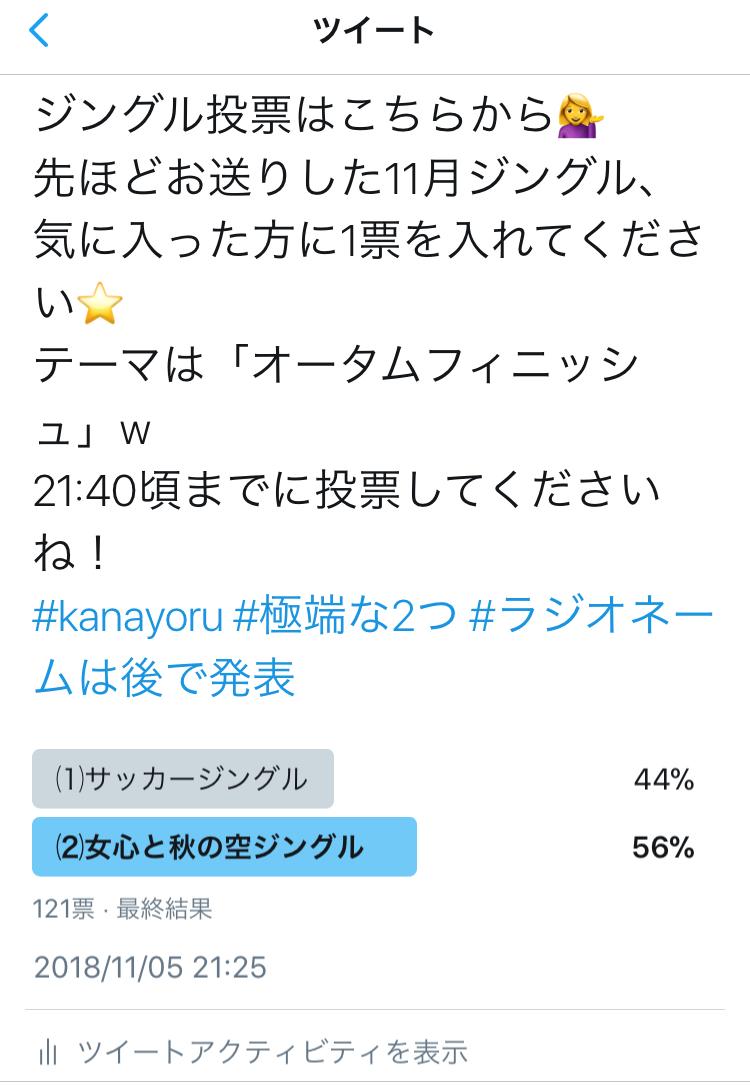Image resolution: width=750 pixels, height=1087 pixels.
Task: Open the #極端な2つ hashtag
Action: pos(343,617)
